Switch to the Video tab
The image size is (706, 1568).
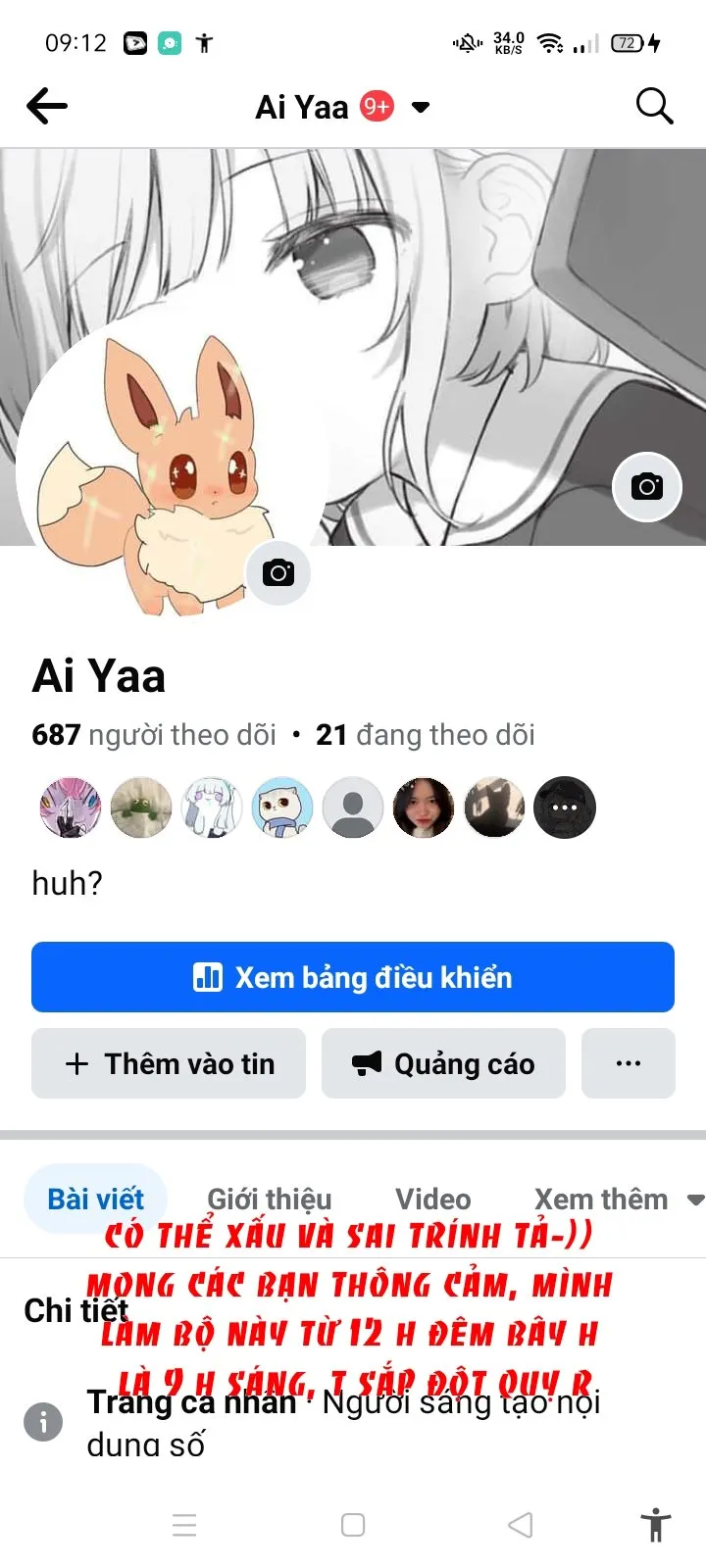(x=432, y=1199)
